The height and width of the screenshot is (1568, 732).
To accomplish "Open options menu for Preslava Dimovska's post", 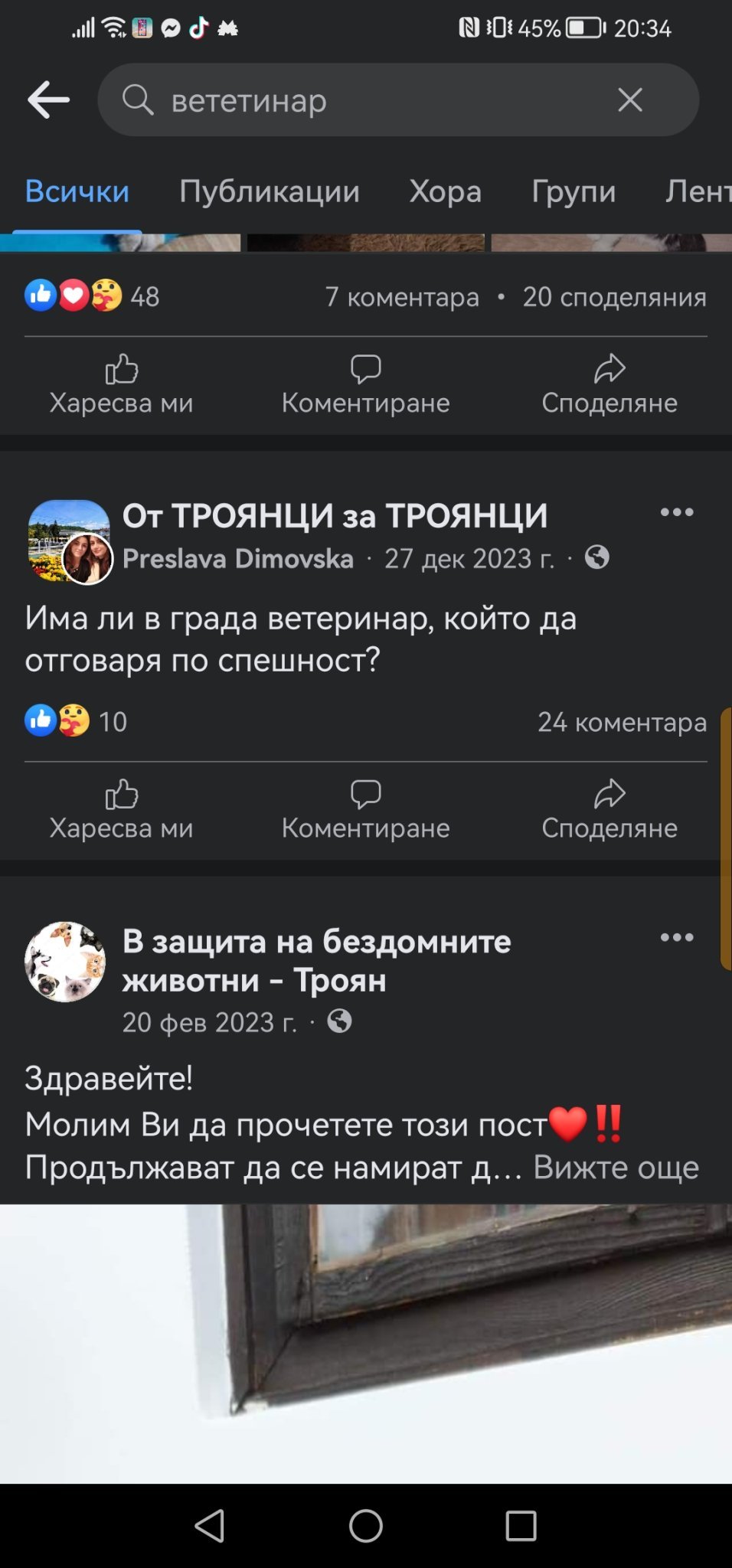I will click(x=677, y=512).
